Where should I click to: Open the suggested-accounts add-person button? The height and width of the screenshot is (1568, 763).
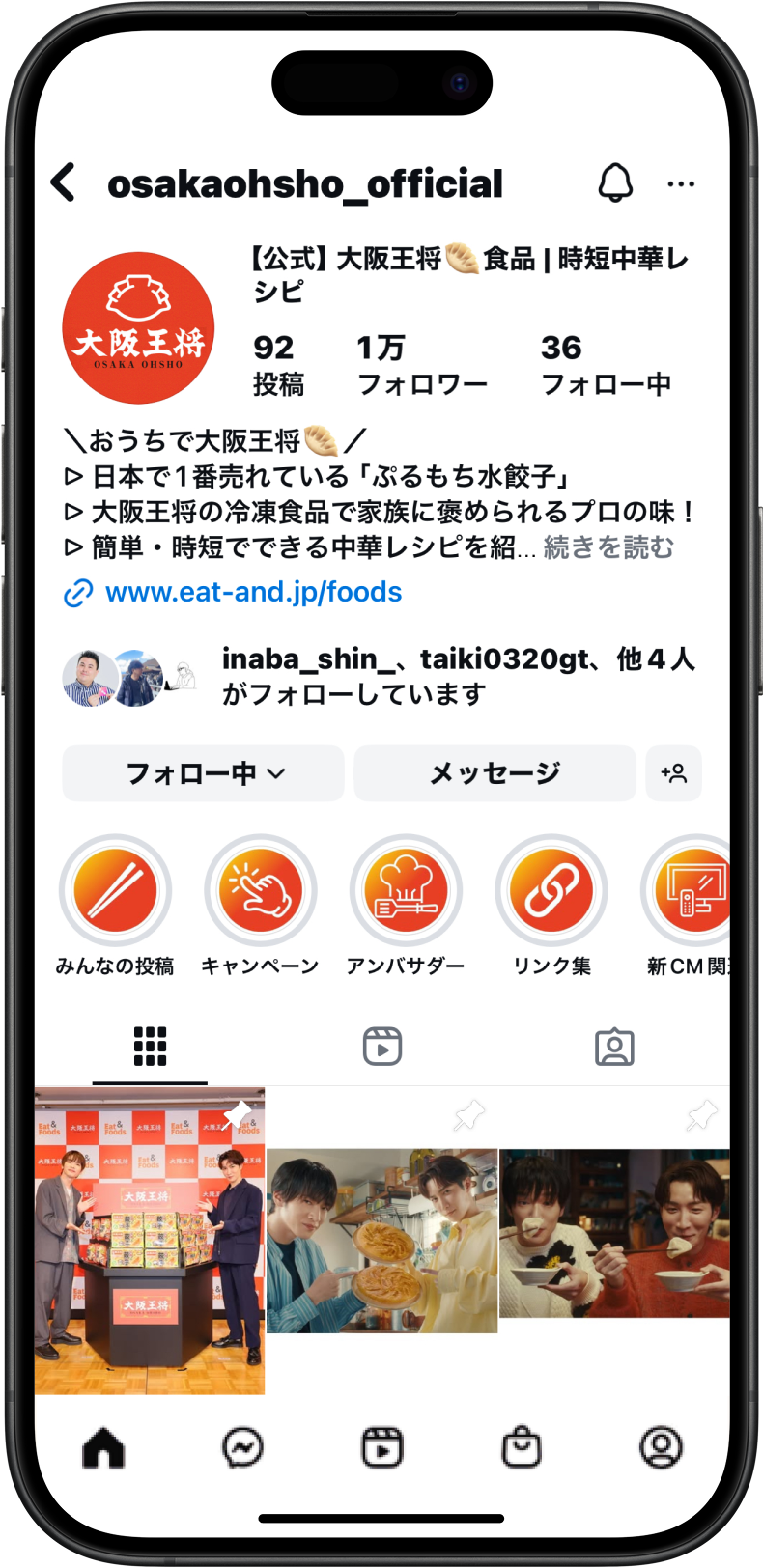(673, 773)
